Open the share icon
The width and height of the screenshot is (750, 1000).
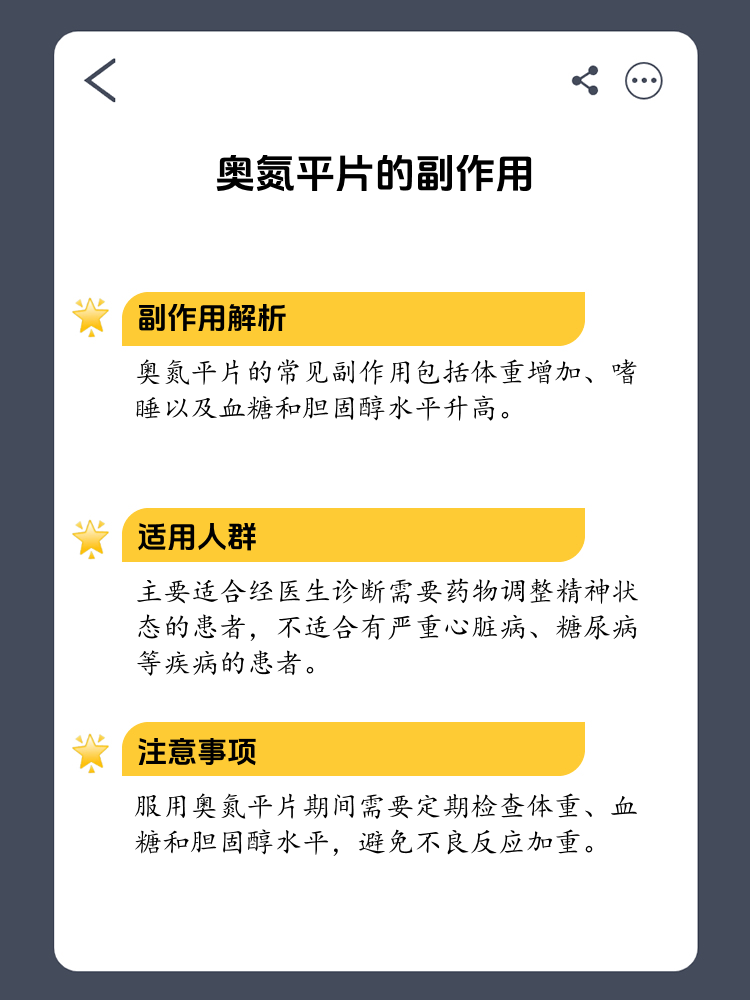[x=584, y=80]
